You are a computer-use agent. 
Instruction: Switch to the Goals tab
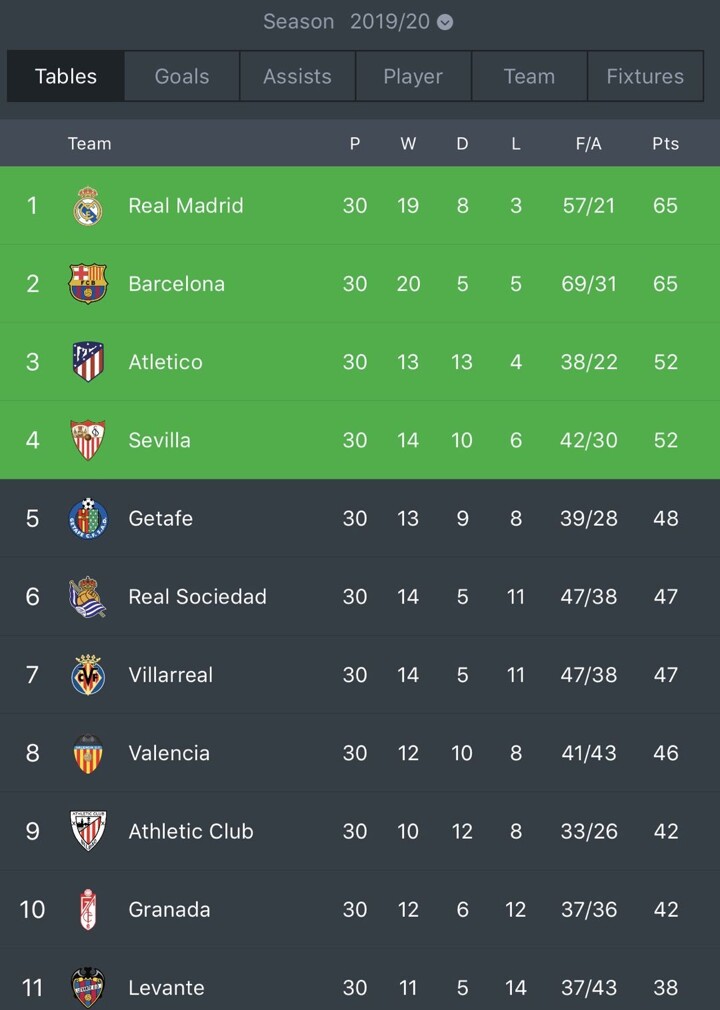[x=182, y=76]
